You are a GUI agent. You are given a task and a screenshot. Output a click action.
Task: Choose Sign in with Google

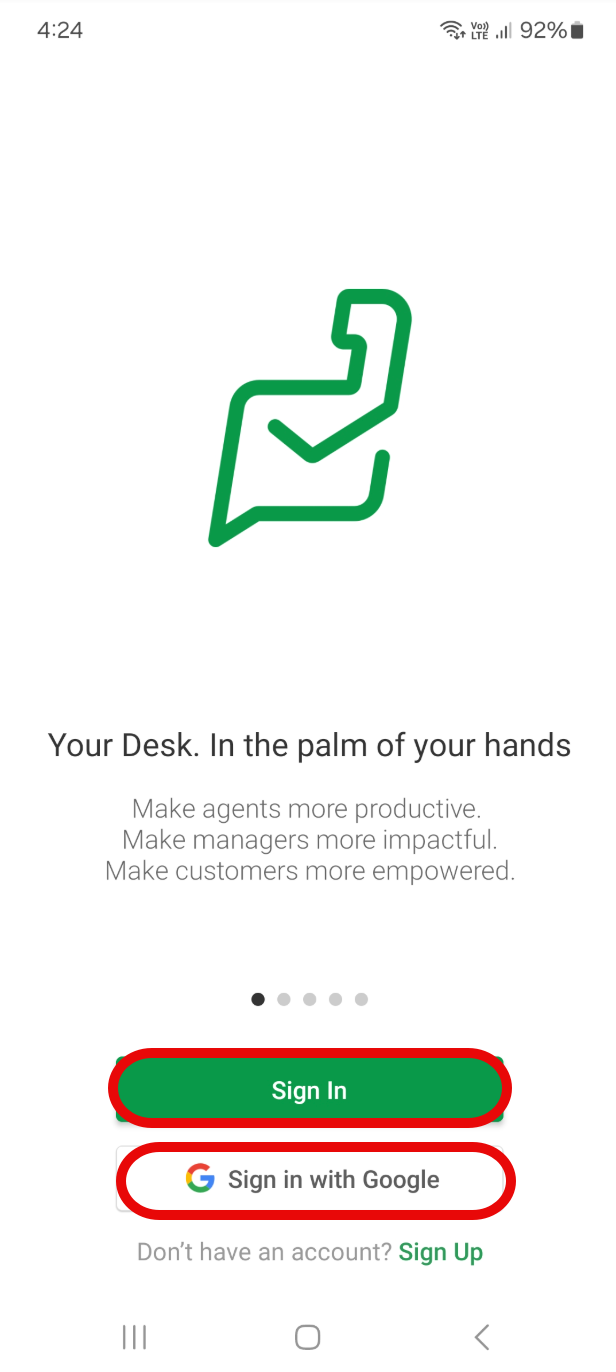311,1179
